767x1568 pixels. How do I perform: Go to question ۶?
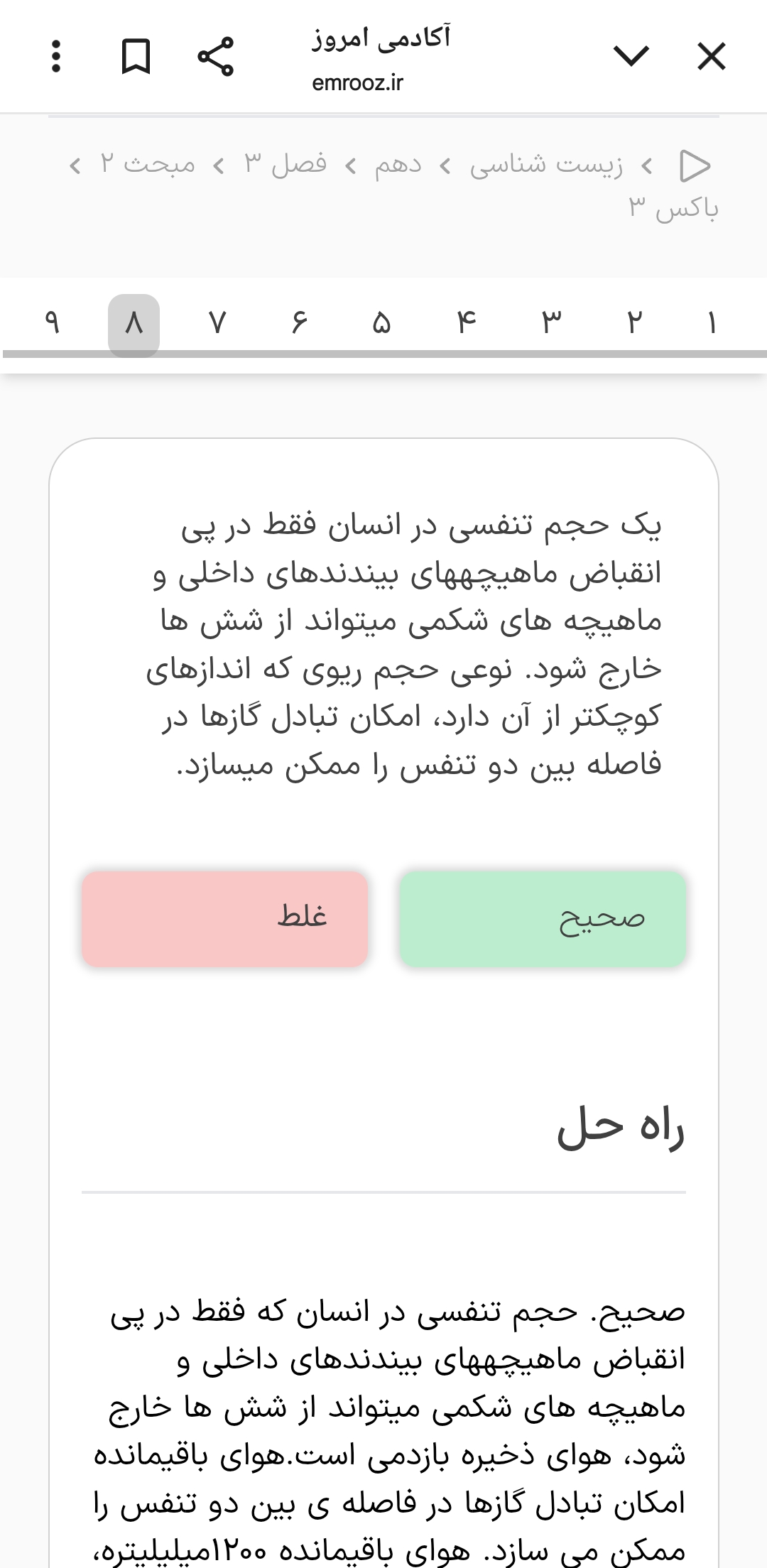tap(299, 325)
